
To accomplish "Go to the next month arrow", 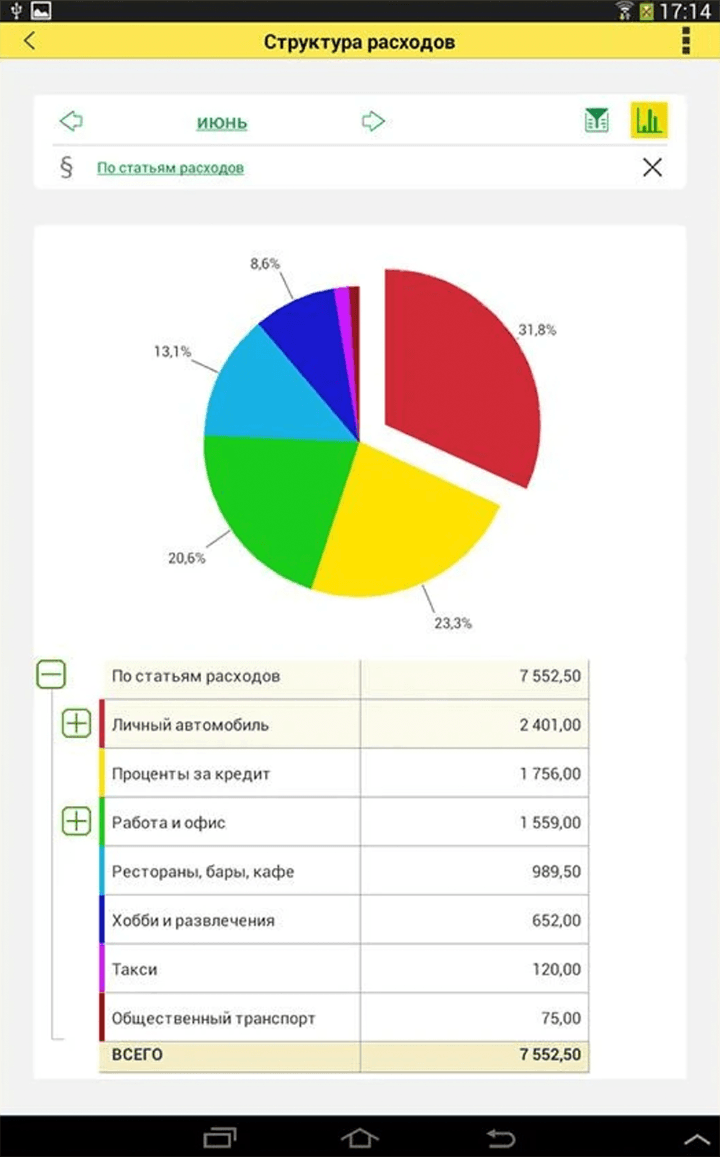I will (373, 121).
